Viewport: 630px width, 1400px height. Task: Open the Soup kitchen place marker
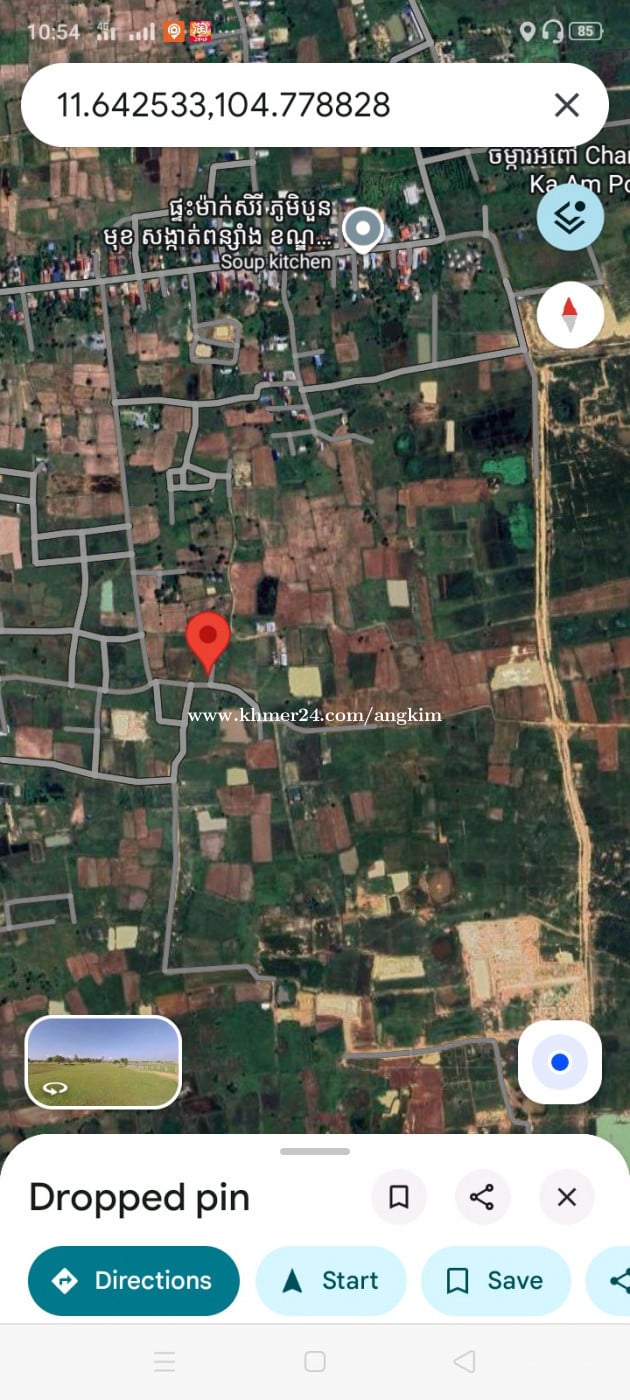click(x=362, y=229)
